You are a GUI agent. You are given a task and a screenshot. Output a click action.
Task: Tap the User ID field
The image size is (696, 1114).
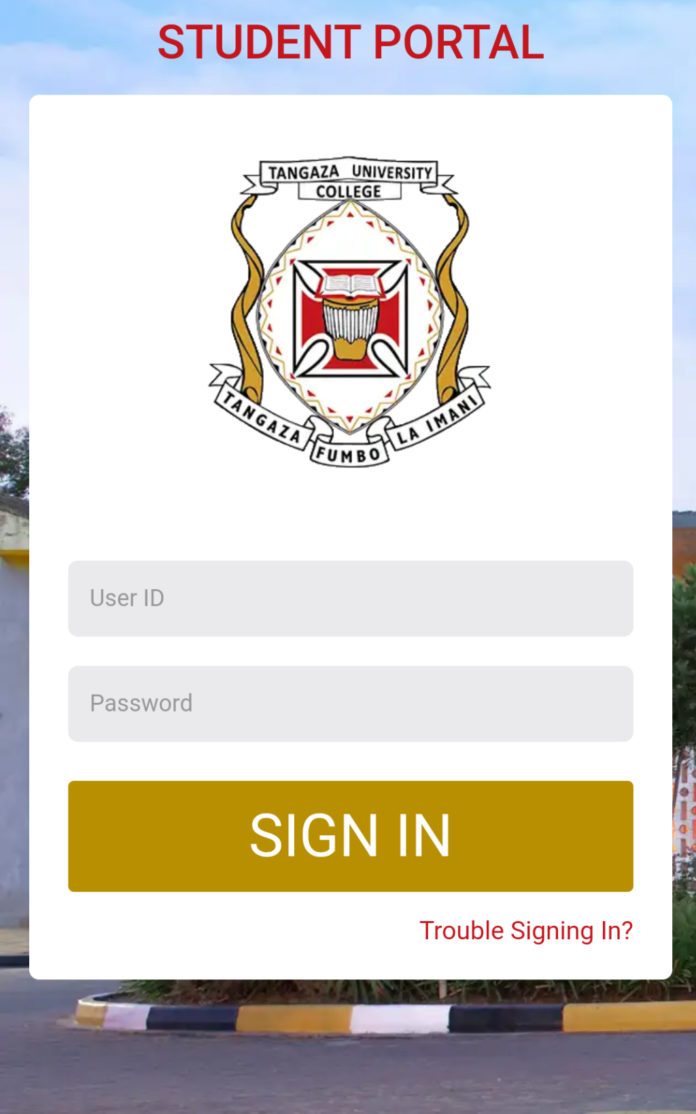point(350,598)
